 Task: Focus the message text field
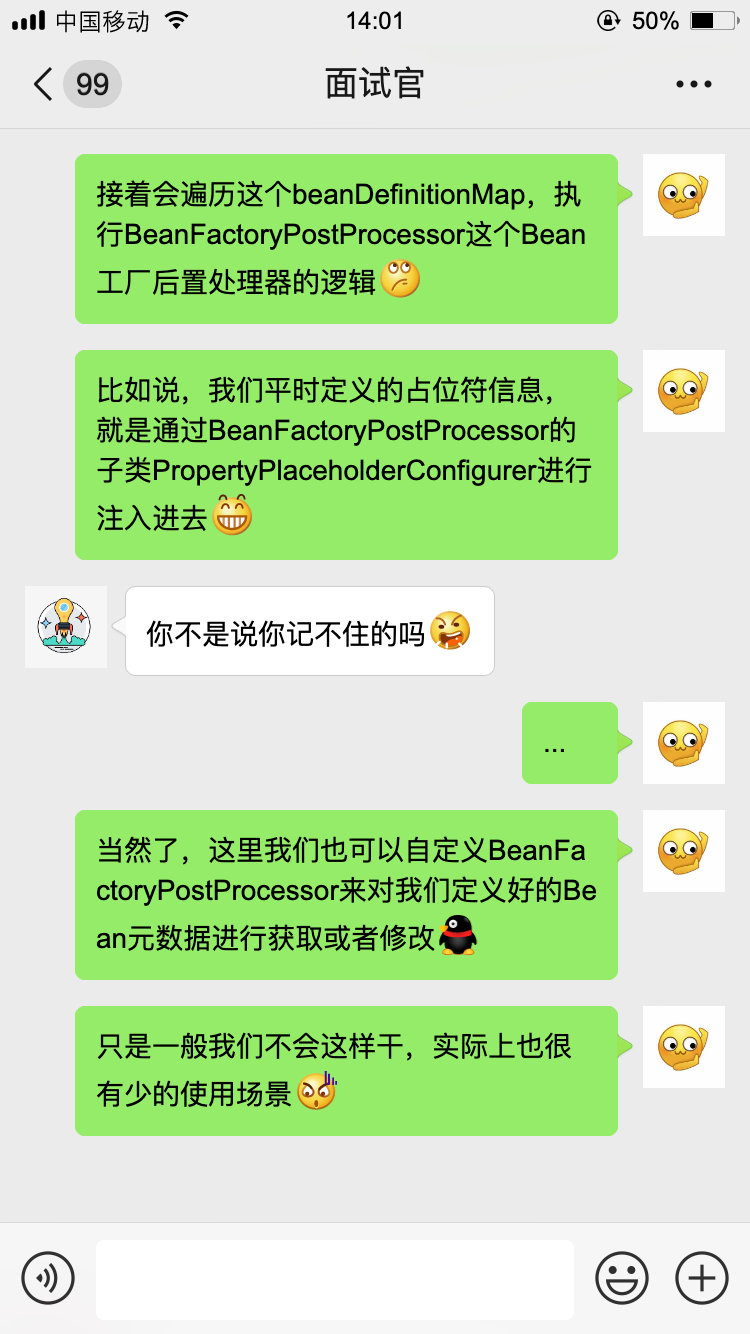point(335,1279)
